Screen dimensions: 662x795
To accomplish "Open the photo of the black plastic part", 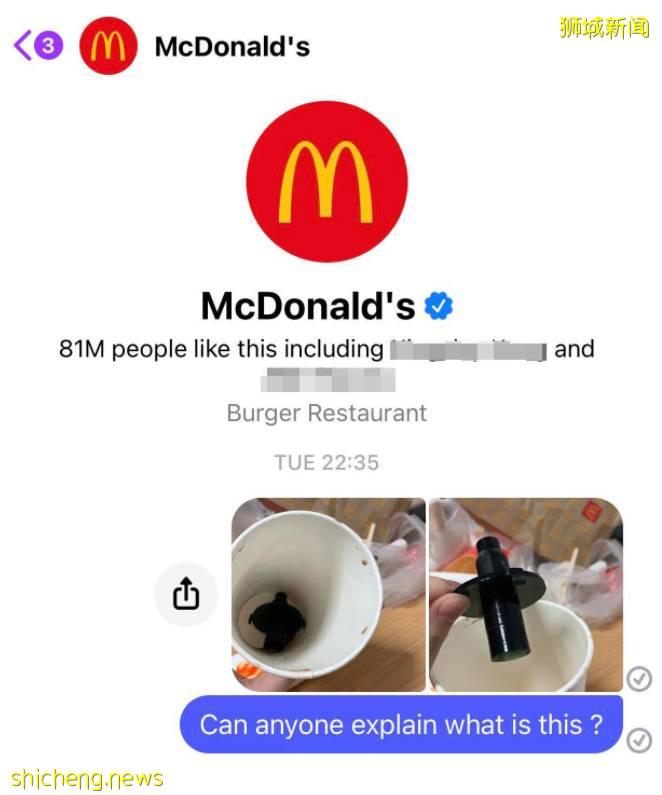I will click(524, 595).
